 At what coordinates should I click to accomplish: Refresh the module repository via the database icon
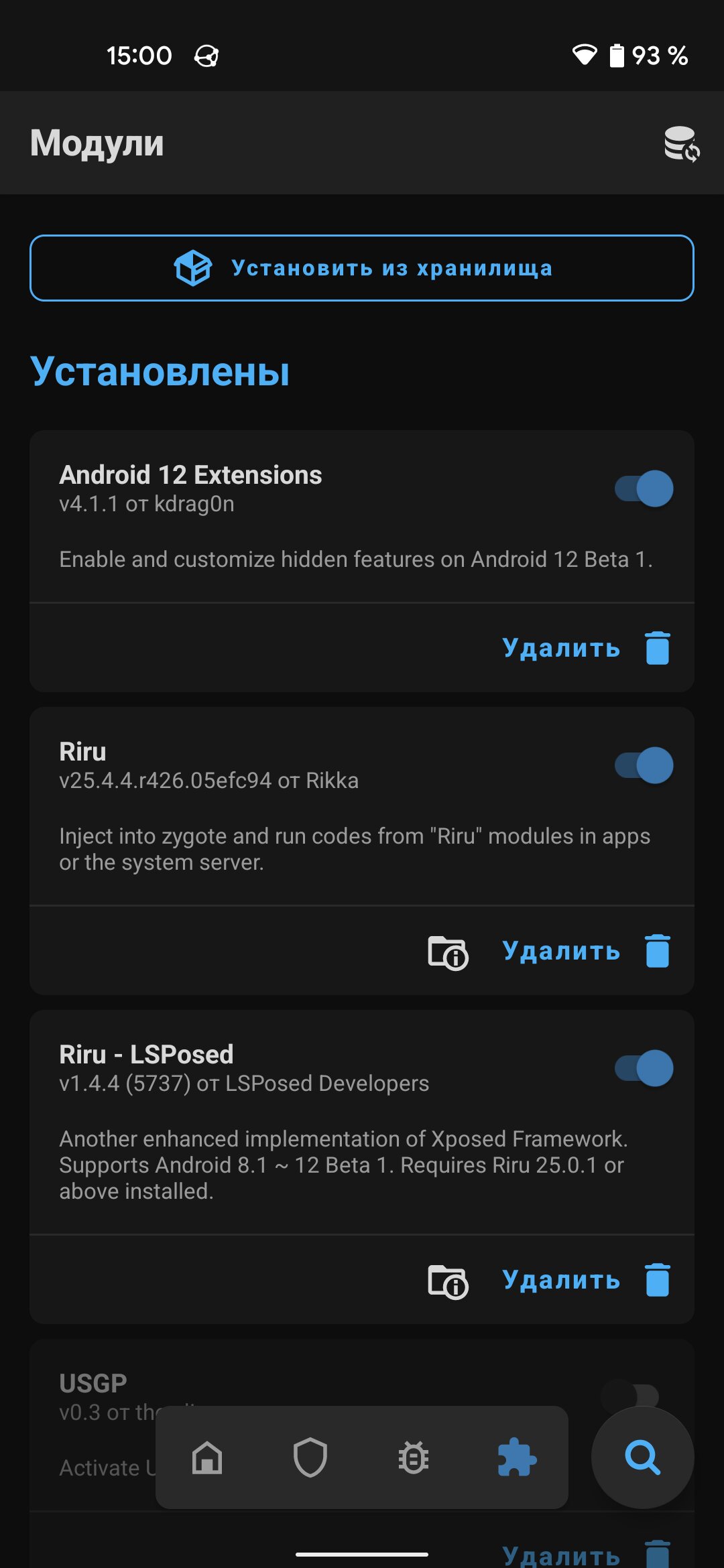pyautogui.click(x=681, y=143)
